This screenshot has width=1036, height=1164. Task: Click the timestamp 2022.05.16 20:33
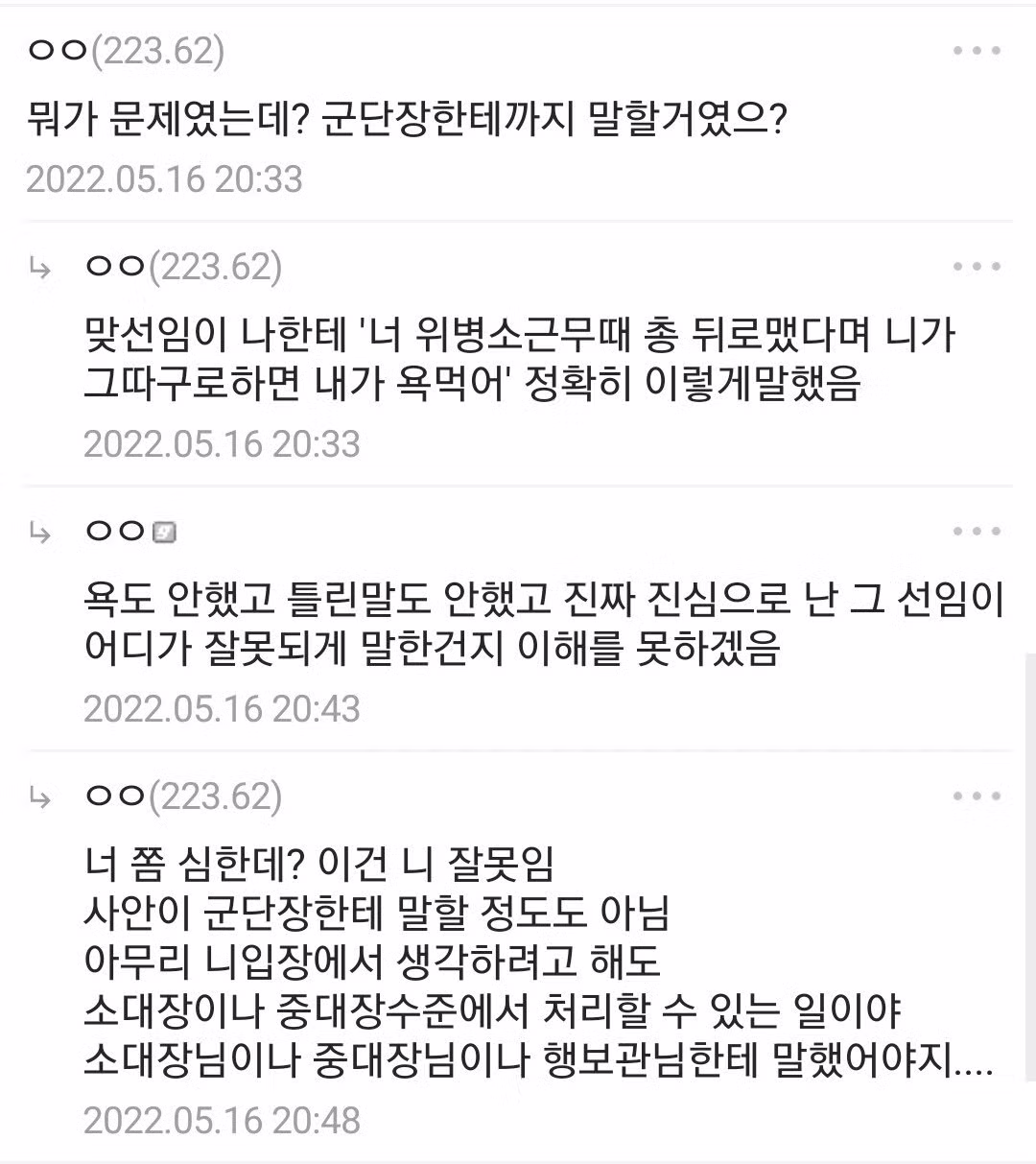click(165, 178)
